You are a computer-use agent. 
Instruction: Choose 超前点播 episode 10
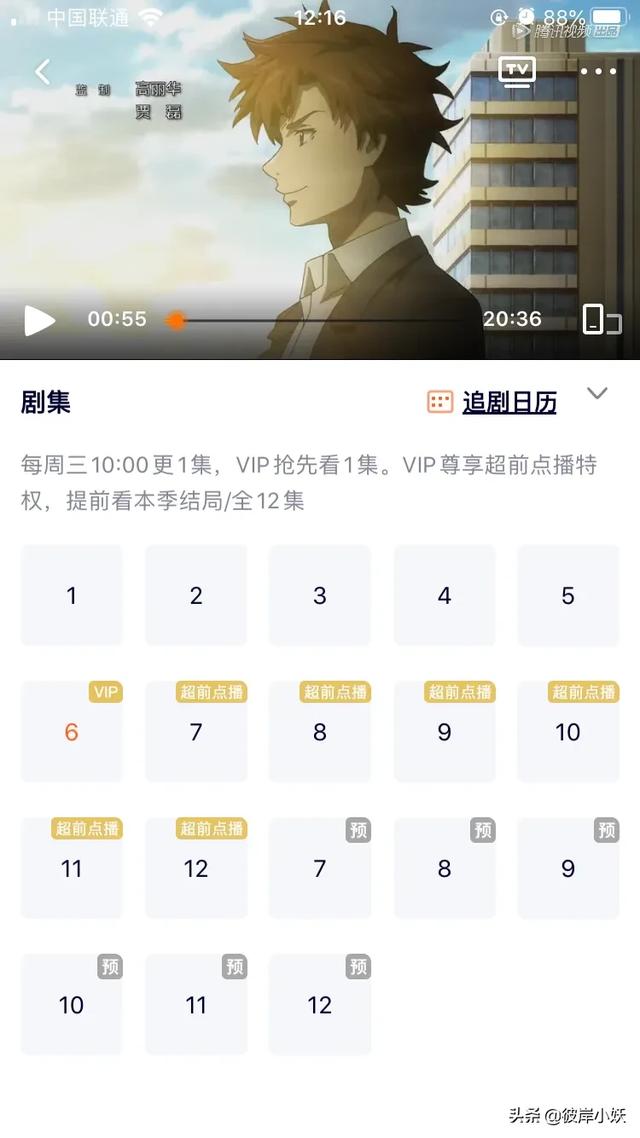pyautogui.click(x=568, y=732)
